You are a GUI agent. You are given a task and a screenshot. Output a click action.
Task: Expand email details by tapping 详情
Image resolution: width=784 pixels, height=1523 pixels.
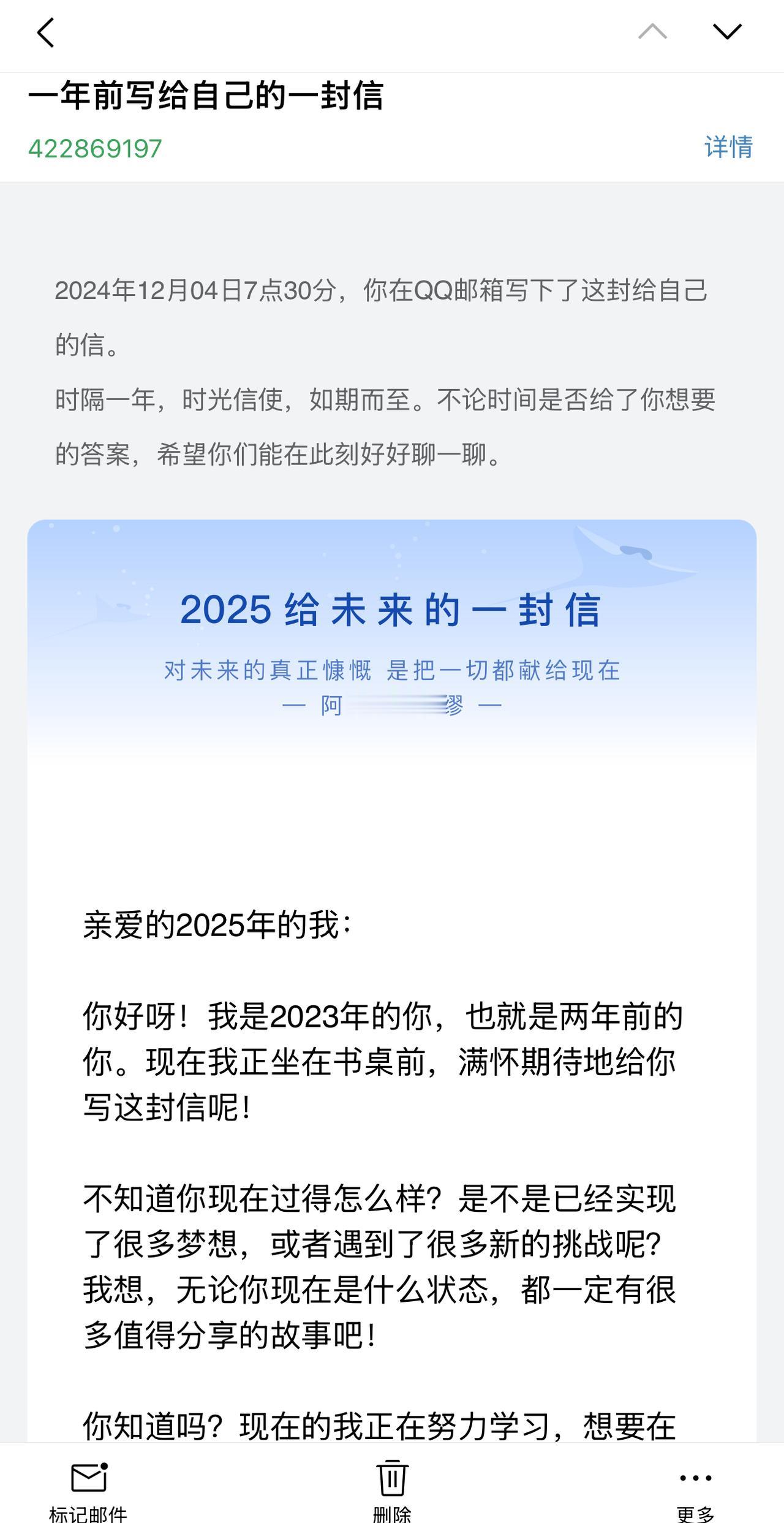point(729,147)
